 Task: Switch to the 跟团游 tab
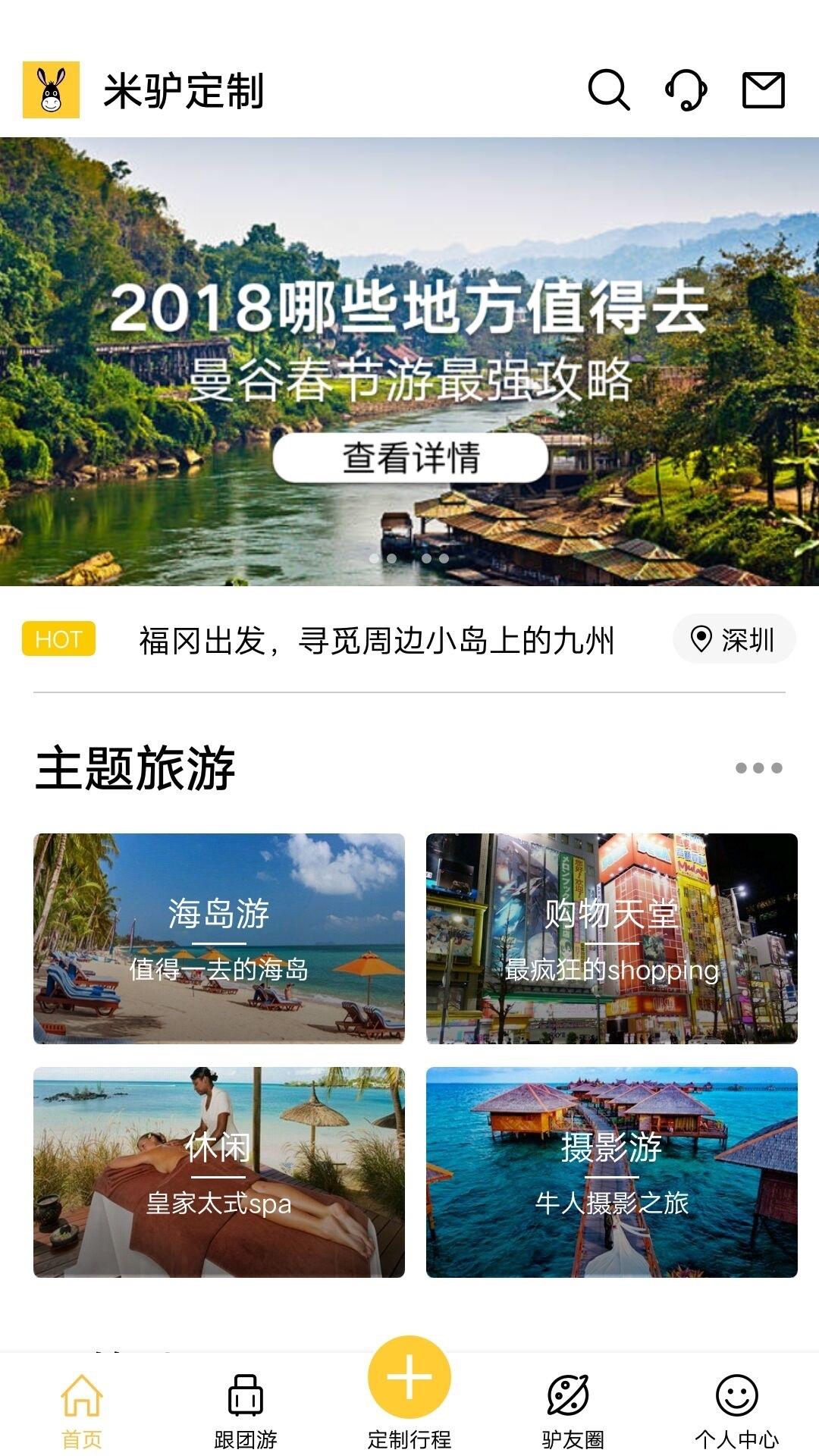246,1410
